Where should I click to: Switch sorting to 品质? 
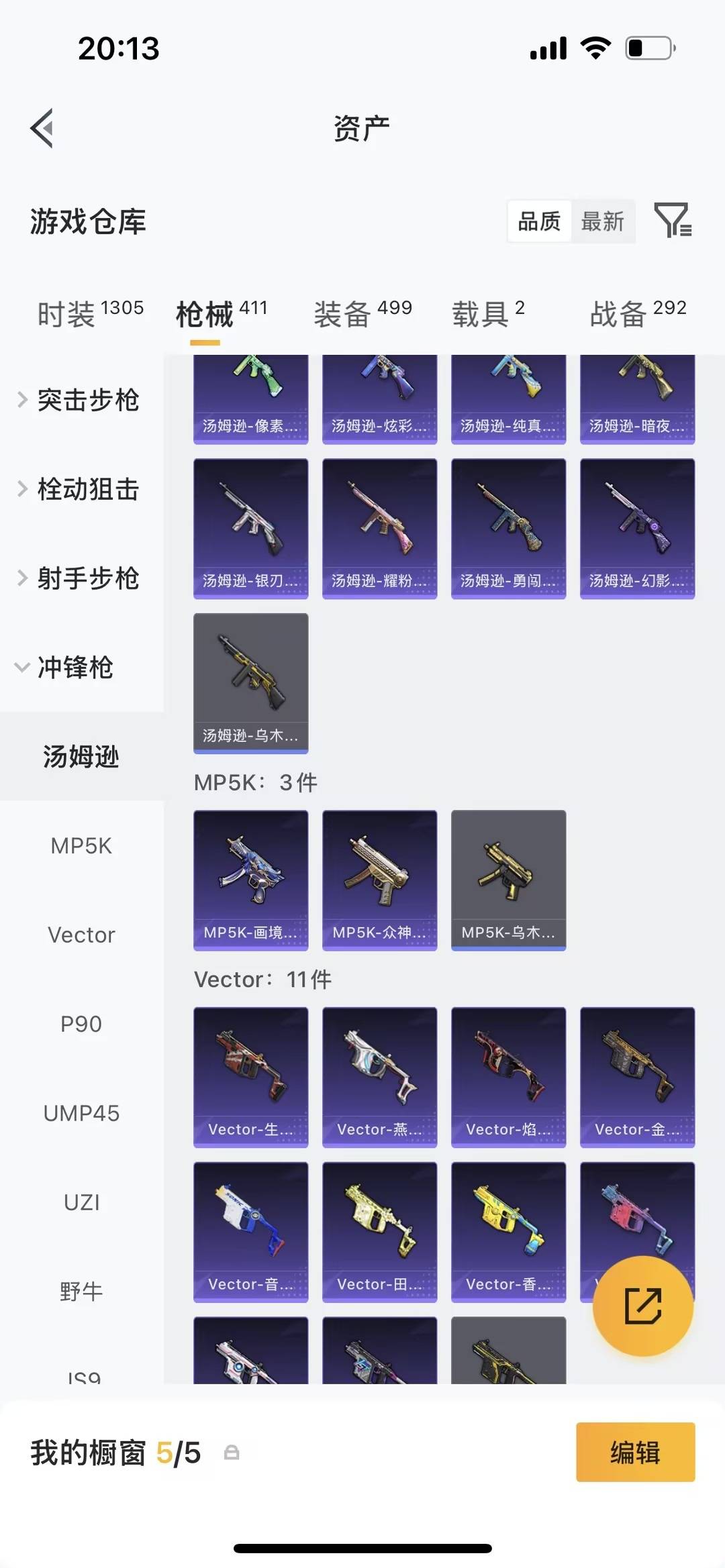(x=538, y=221)
